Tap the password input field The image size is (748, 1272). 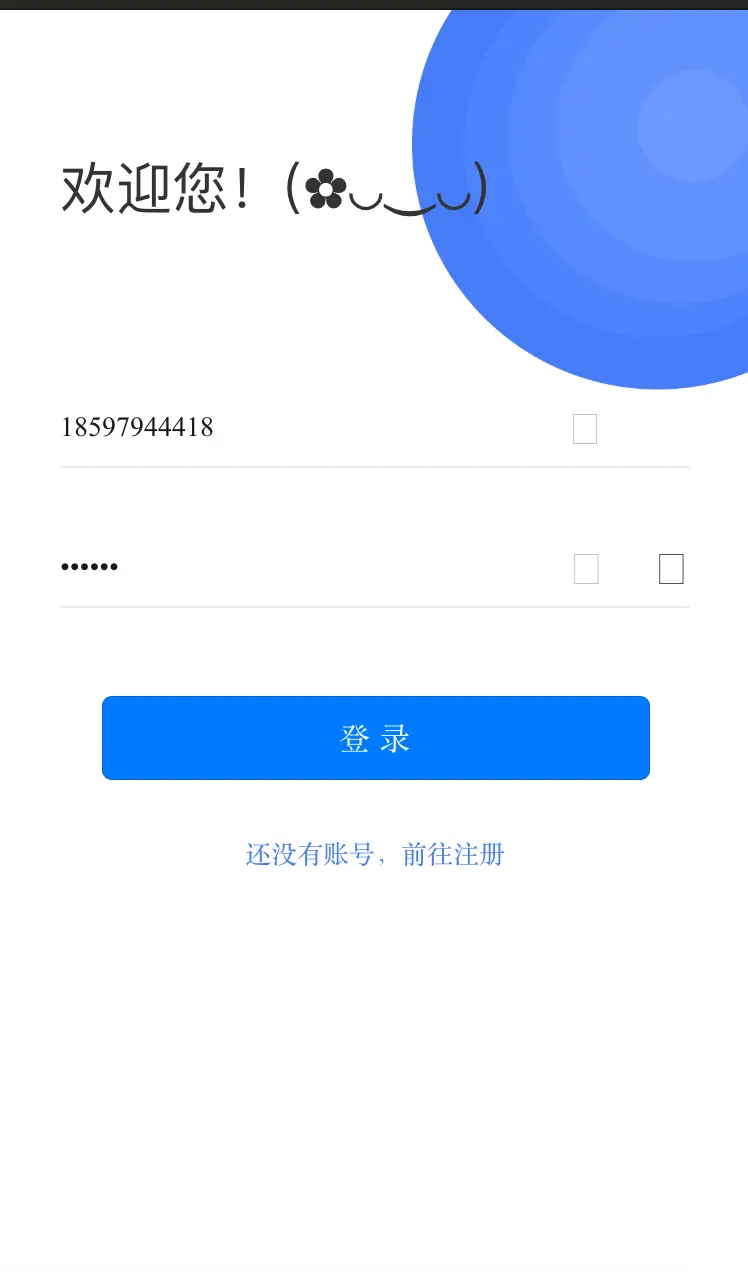[x=310, y=568]
